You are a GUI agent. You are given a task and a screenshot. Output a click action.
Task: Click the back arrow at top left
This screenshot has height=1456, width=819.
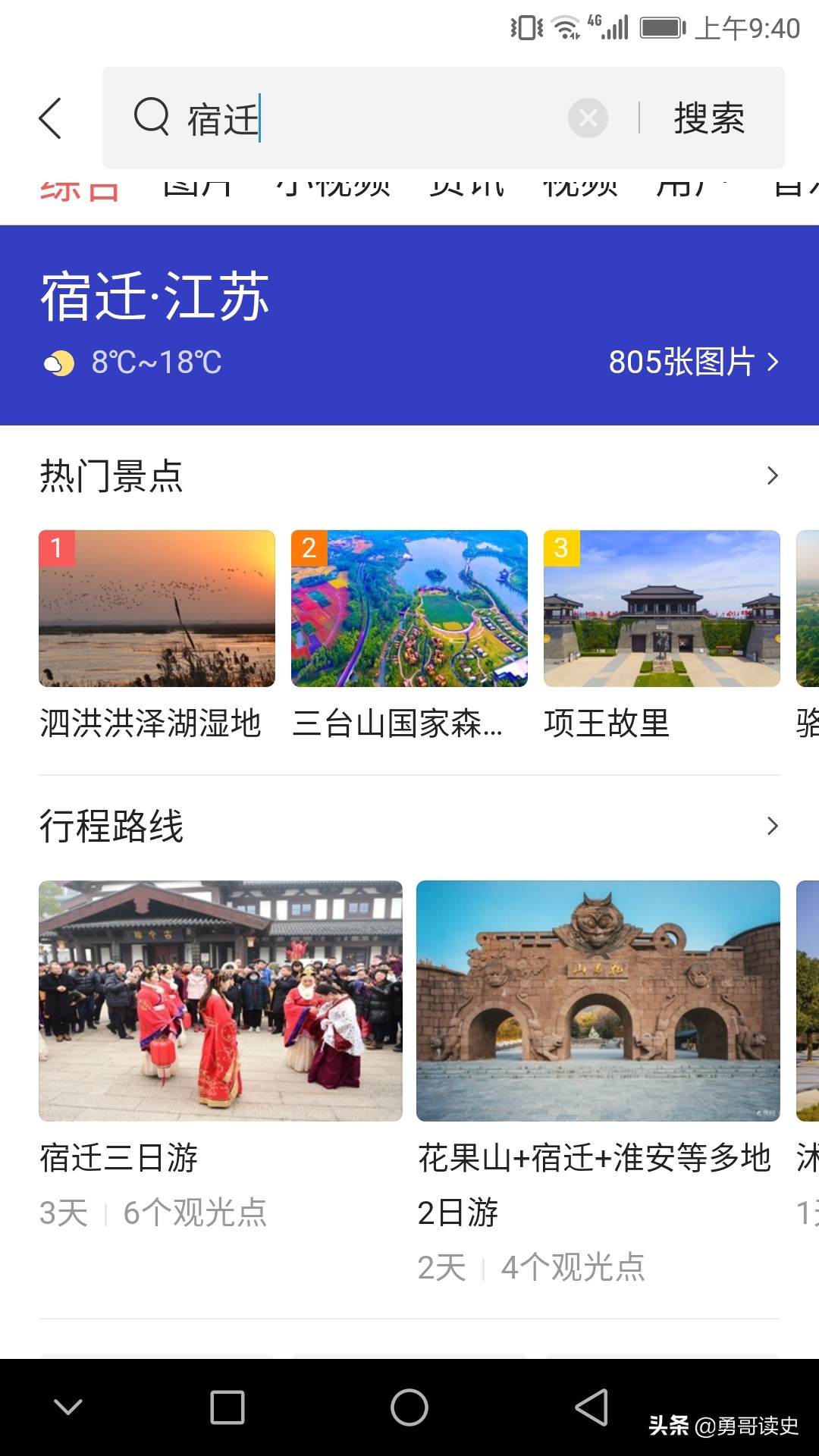[50, 118]
